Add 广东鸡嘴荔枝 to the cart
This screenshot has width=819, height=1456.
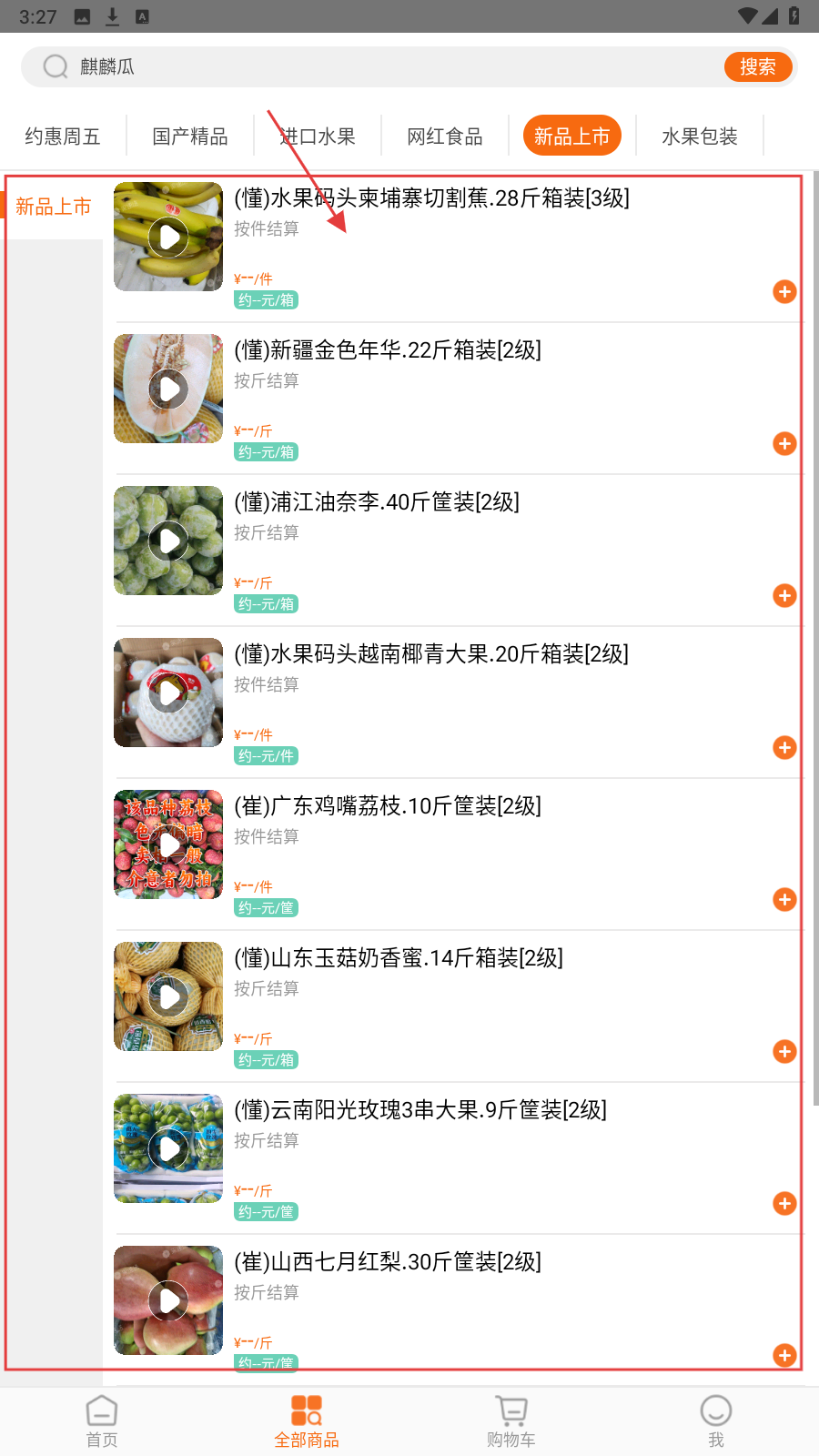(x=784, y=899)
